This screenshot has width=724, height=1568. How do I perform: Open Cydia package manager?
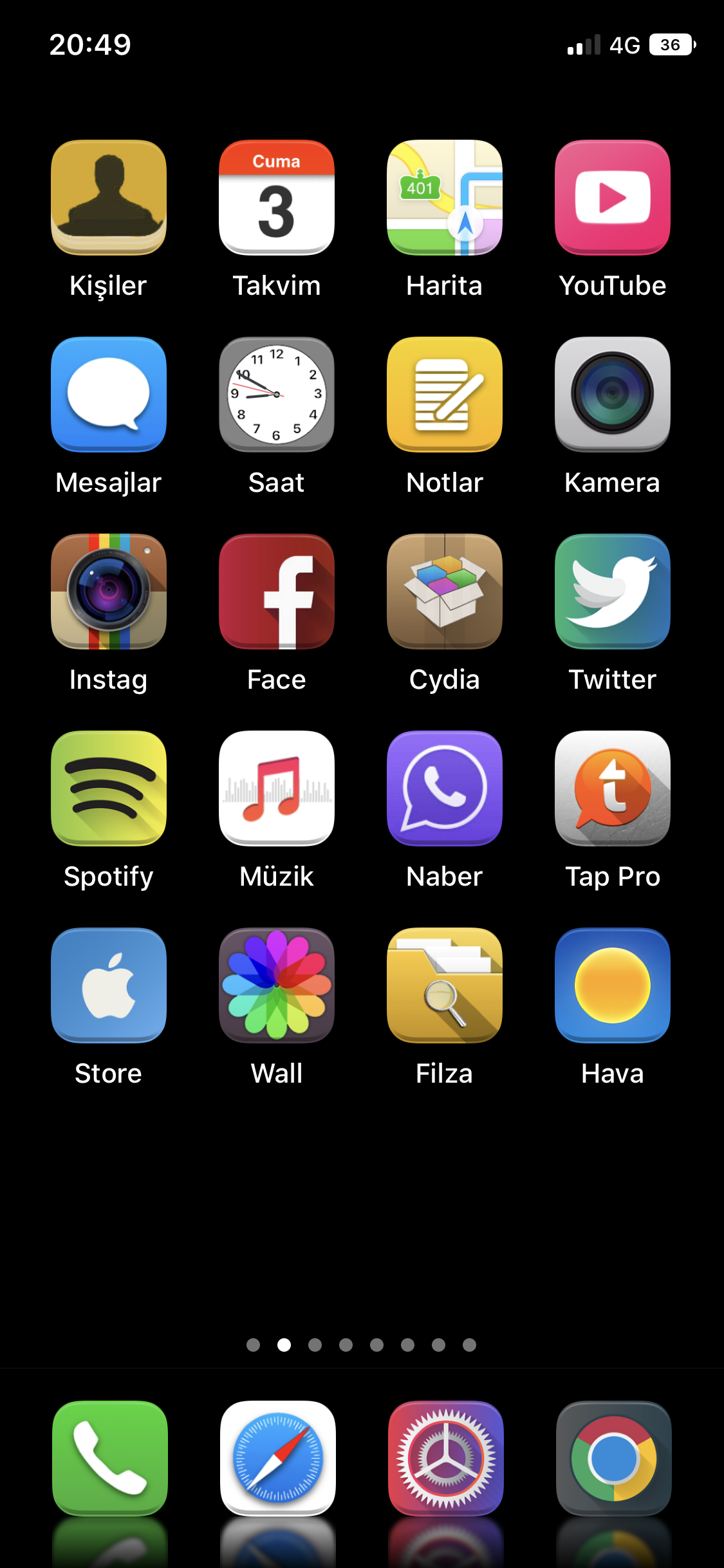[444, 592]
